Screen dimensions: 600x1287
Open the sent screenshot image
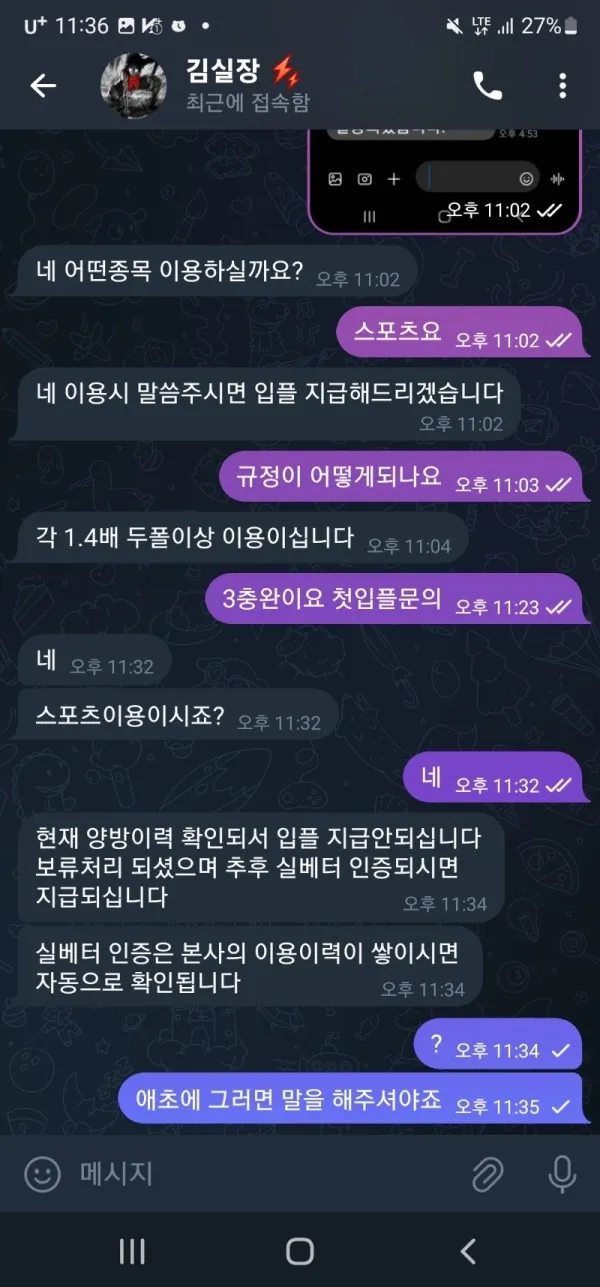443,180
